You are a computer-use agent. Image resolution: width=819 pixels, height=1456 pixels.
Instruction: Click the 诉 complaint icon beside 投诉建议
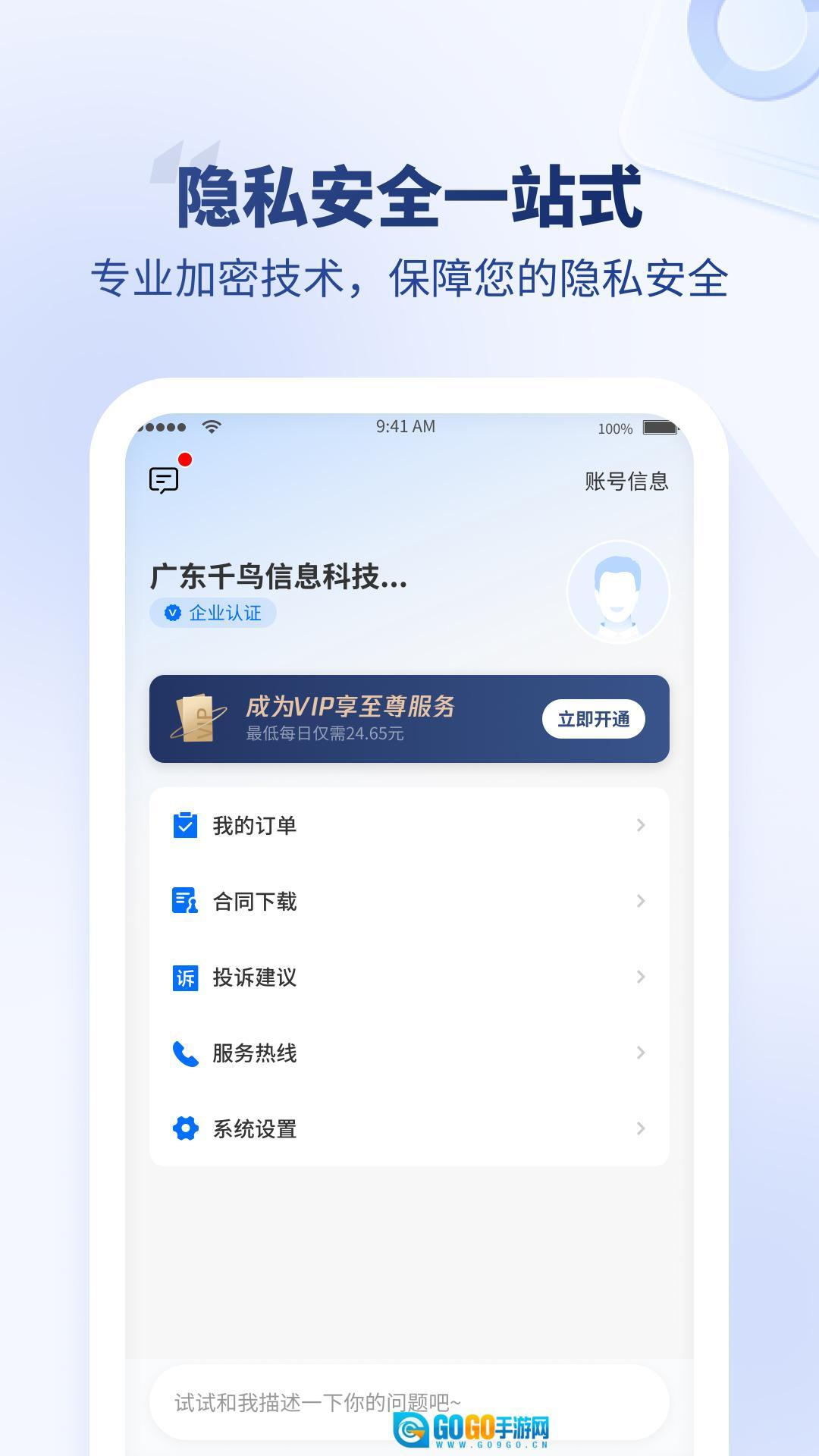[x=184, y=977]
